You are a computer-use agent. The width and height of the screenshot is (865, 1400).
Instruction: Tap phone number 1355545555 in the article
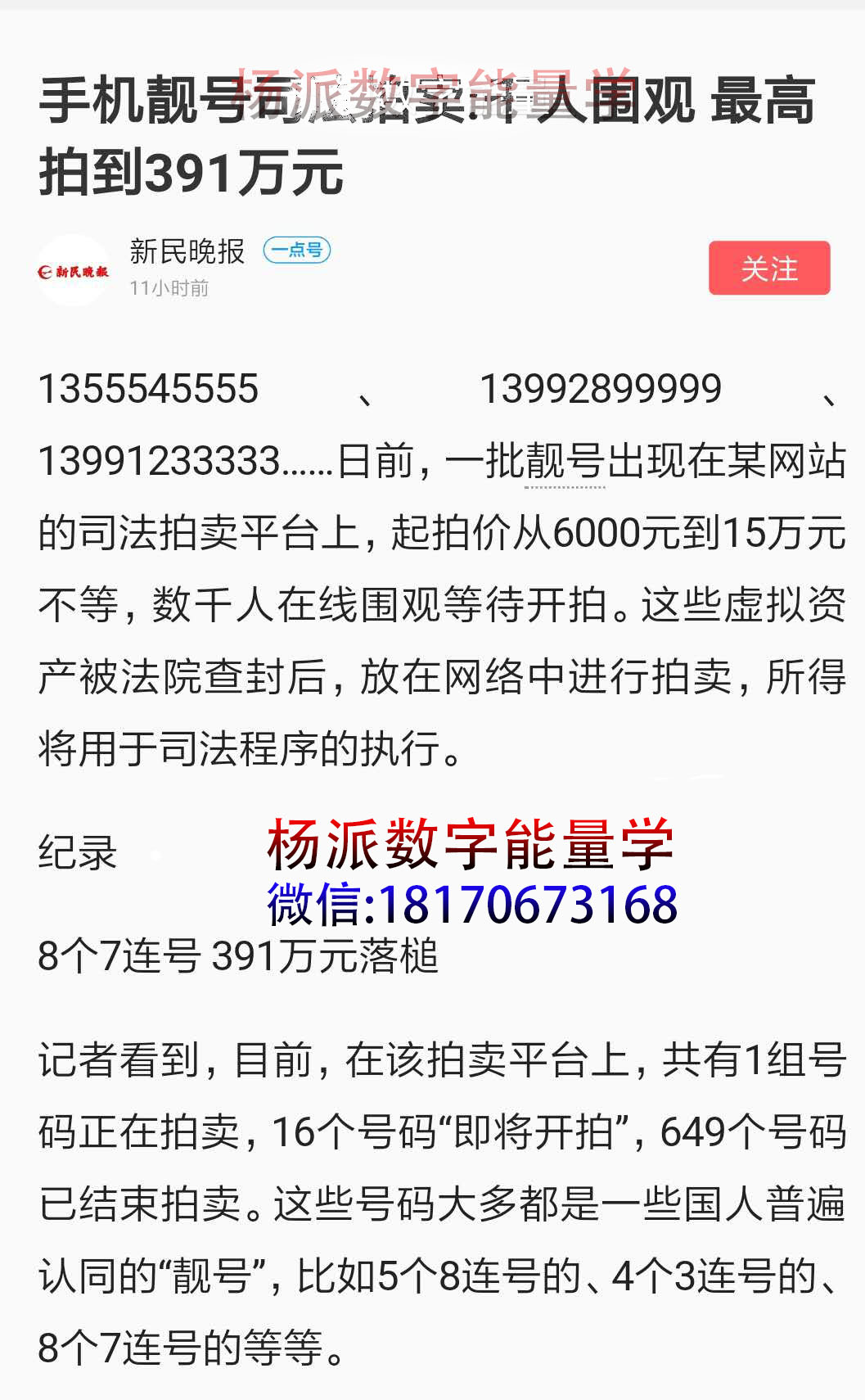(149, 391)
